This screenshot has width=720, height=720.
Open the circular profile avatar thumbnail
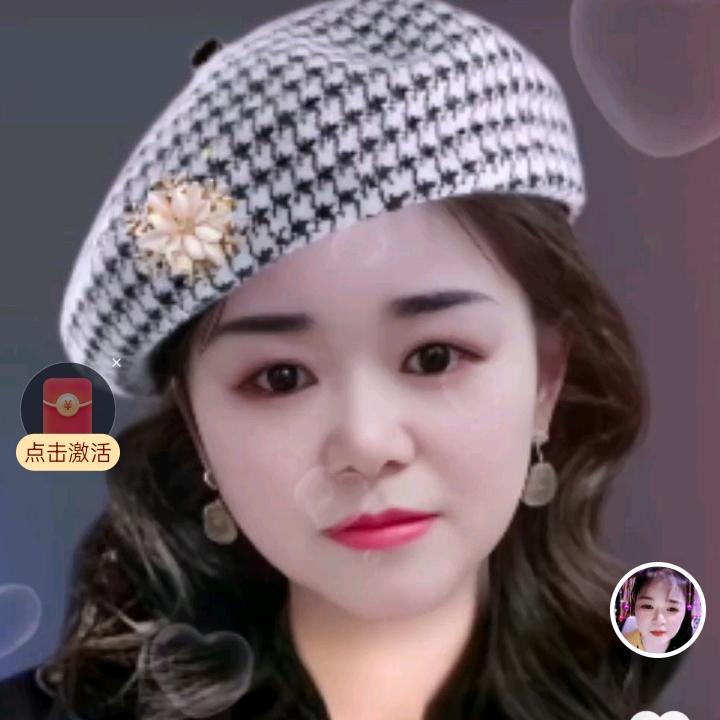pyautogui.click(x=657, y=610)
